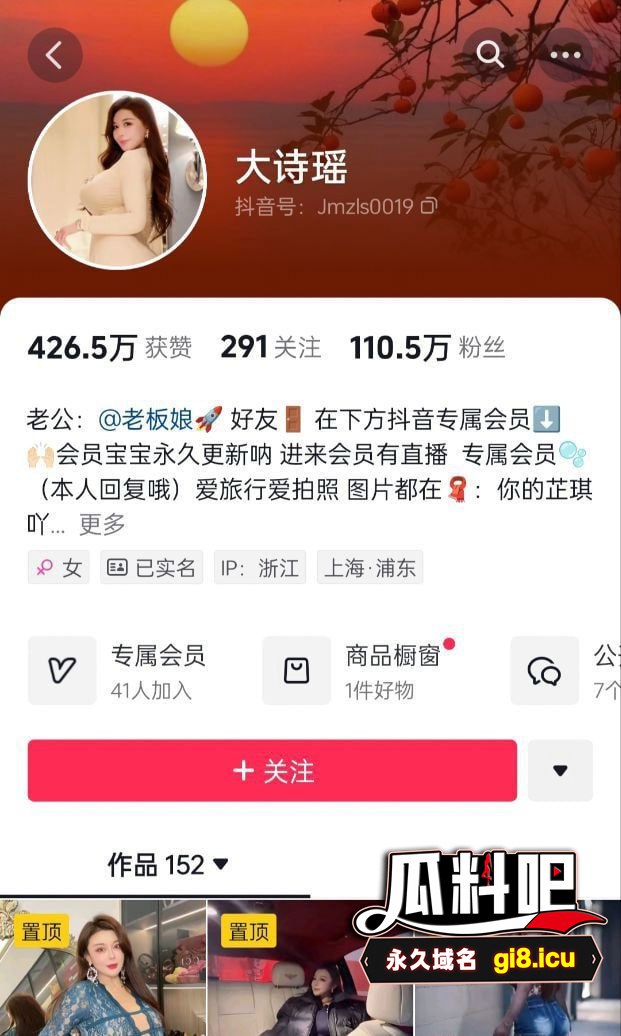The image size is (621, 1036).
Task: View the 110.5万 粉丝 followers list
Action: (427, 347)
